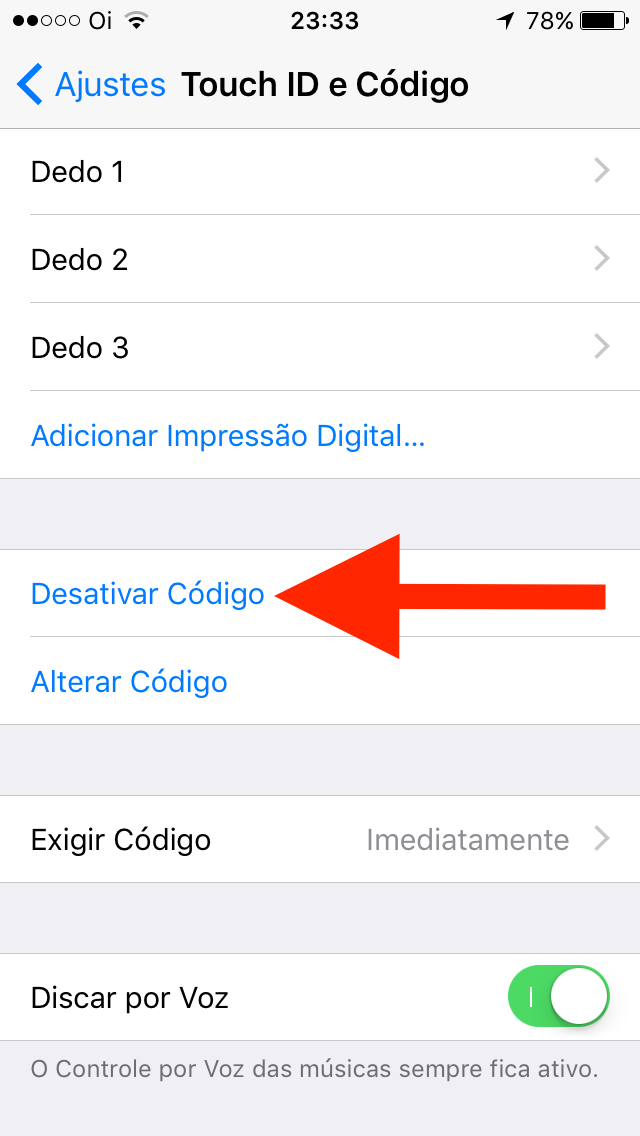Image resolution: width=640 pixels, height=1136 pixels.
Task: Open the Dedo 1 fingerprint
Action: (x=320, y=172)
